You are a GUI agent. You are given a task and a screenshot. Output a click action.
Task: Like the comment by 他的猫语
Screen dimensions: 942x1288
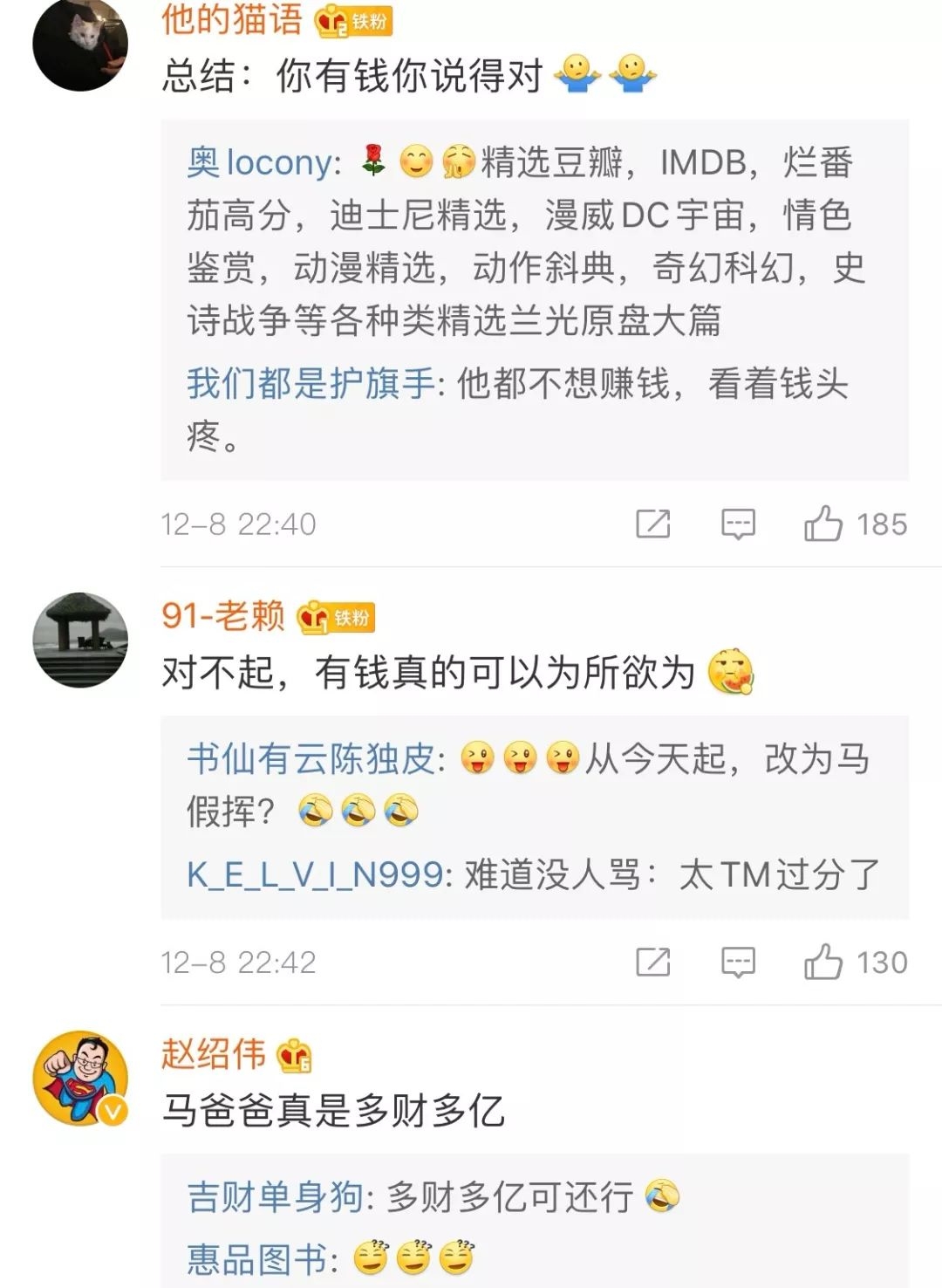tap(823, 524)
